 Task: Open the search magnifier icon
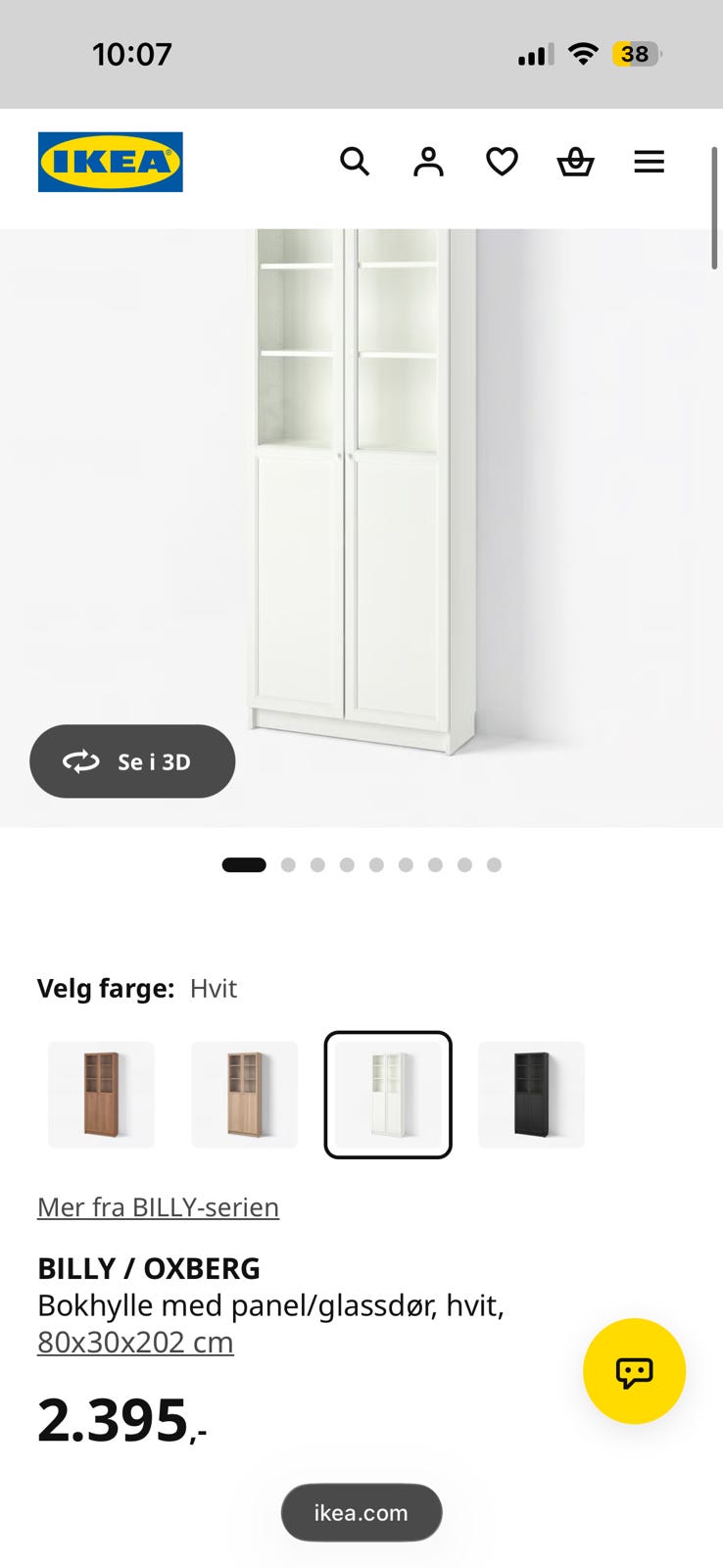point(355,162)
